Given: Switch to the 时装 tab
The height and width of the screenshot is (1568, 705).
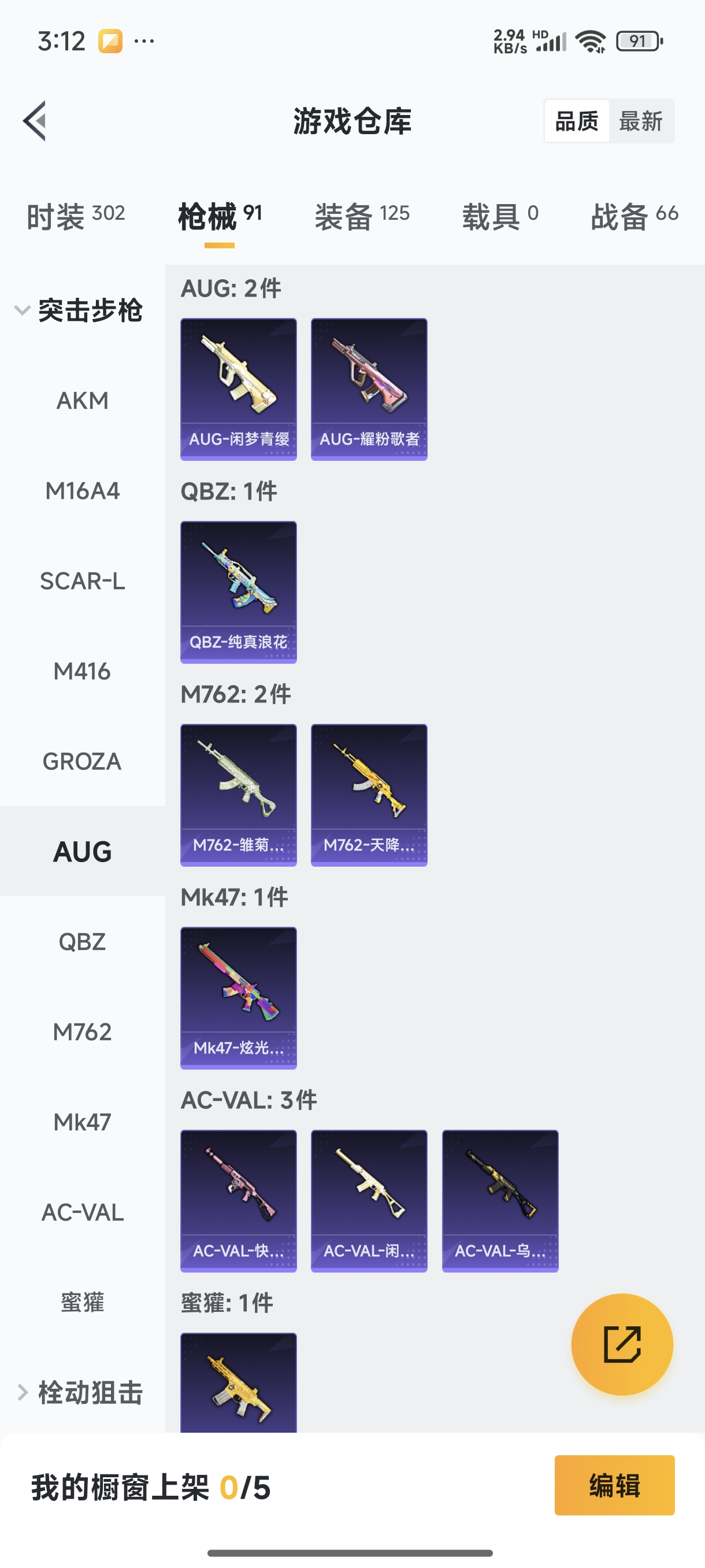Looking at the screenshot, I should point(76,216).
